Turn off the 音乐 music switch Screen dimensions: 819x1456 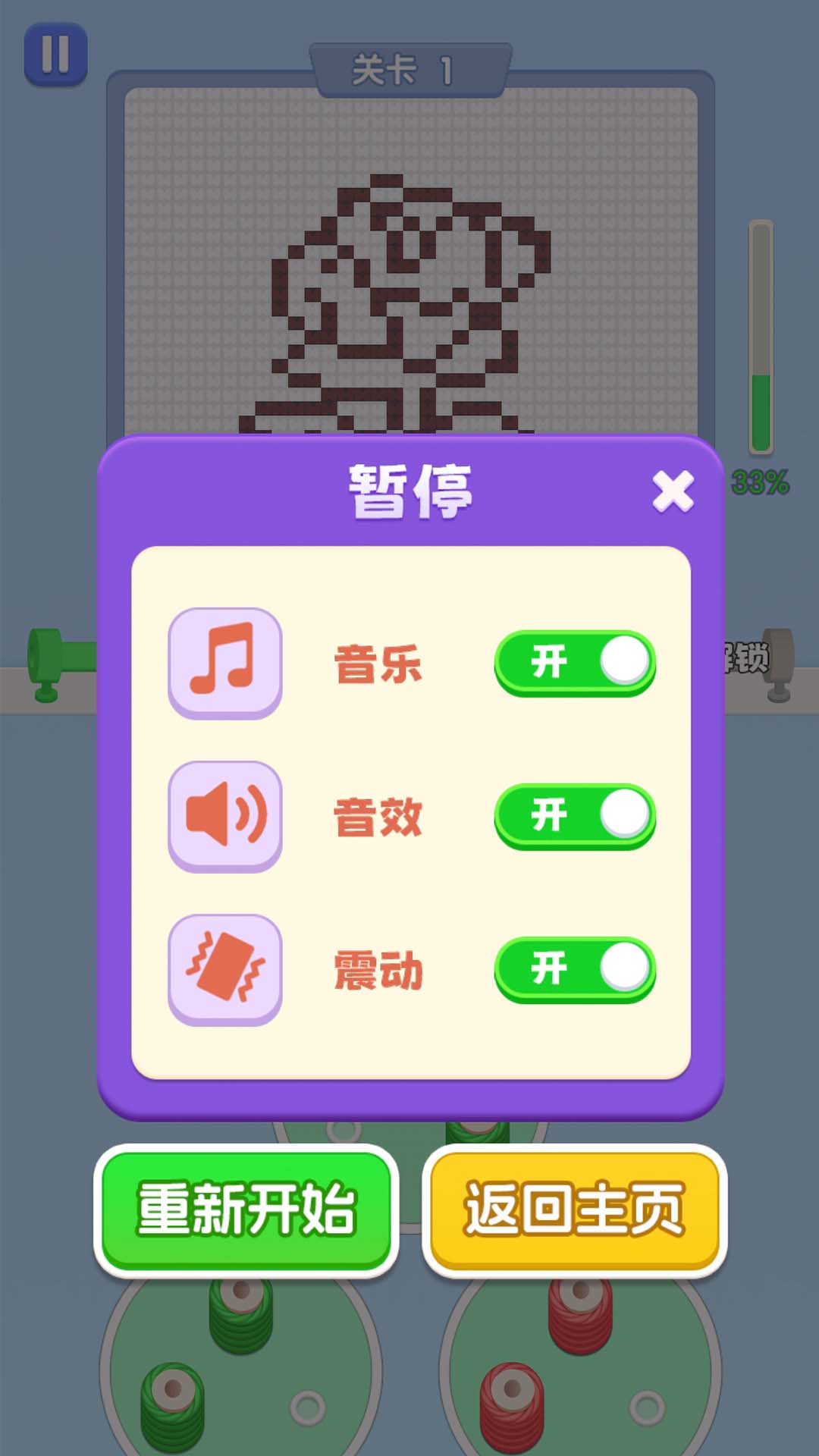tap(575, 663)
